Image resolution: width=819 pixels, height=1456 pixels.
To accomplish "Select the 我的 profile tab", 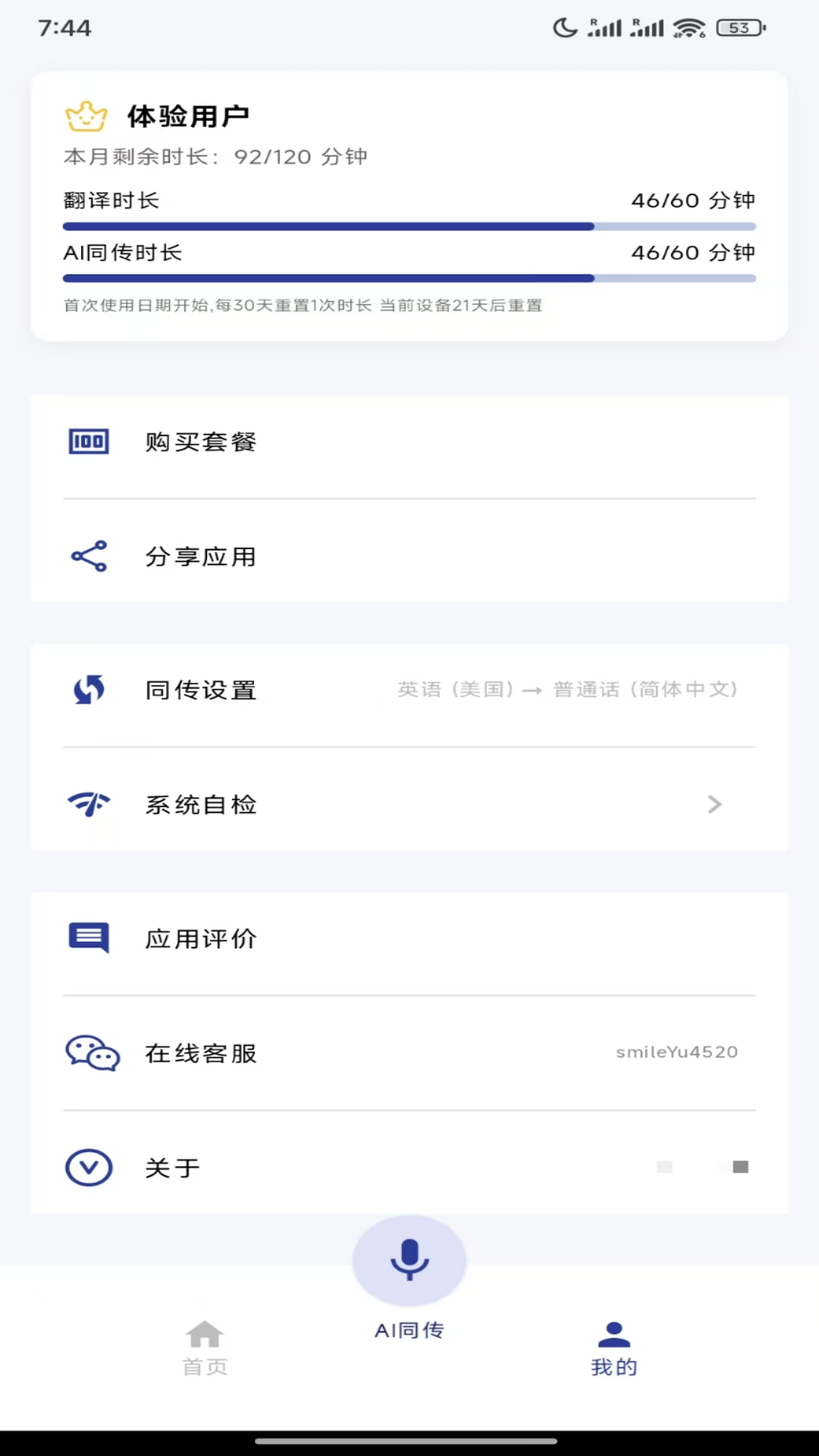I will coord(614,1349).
